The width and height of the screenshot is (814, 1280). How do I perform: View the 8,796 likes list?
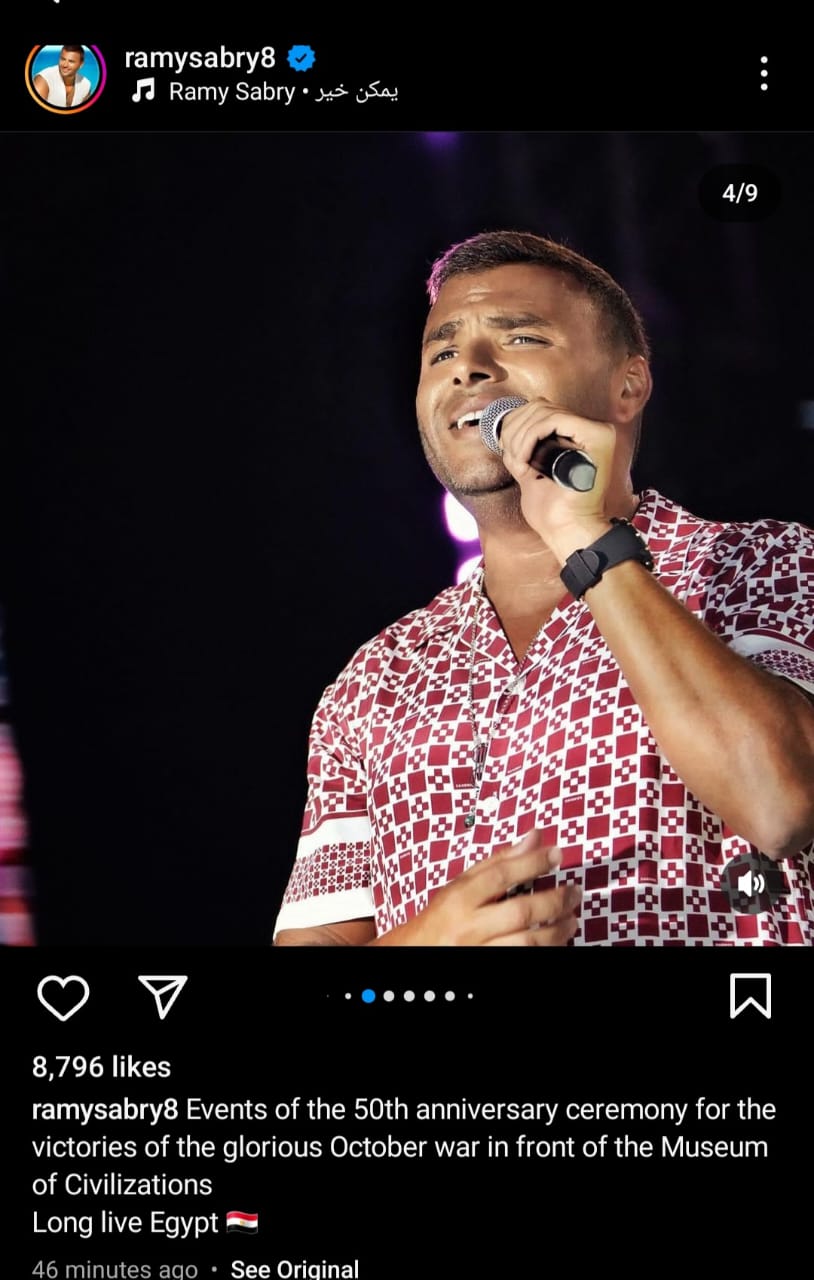coord(101,1067)
